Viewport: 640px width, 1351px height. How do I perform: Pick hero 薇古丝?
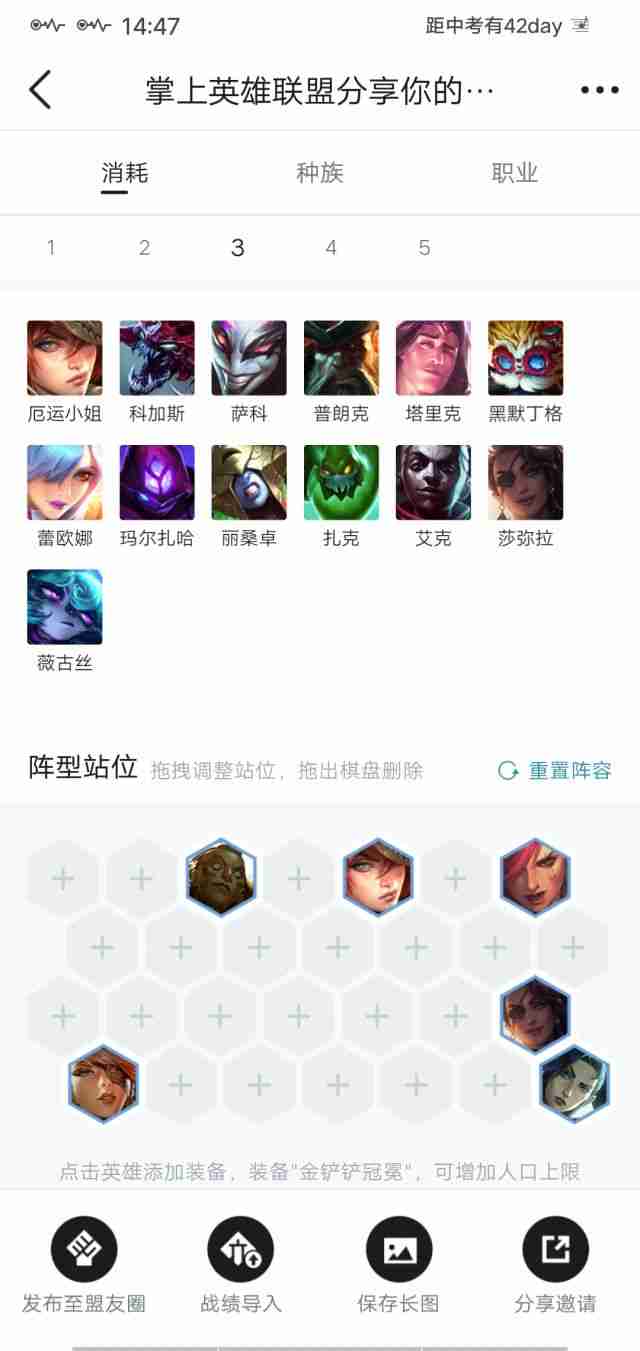(x=64, y=607)
